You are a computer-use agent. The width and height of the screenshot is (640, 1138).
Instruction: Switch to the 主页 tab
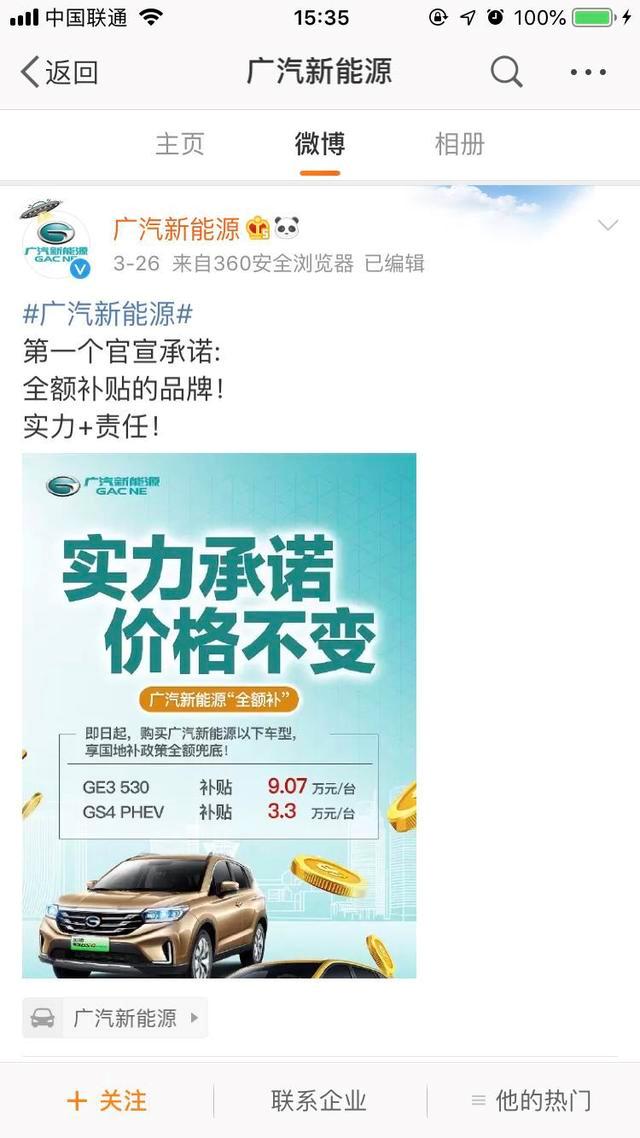[180, 144]
